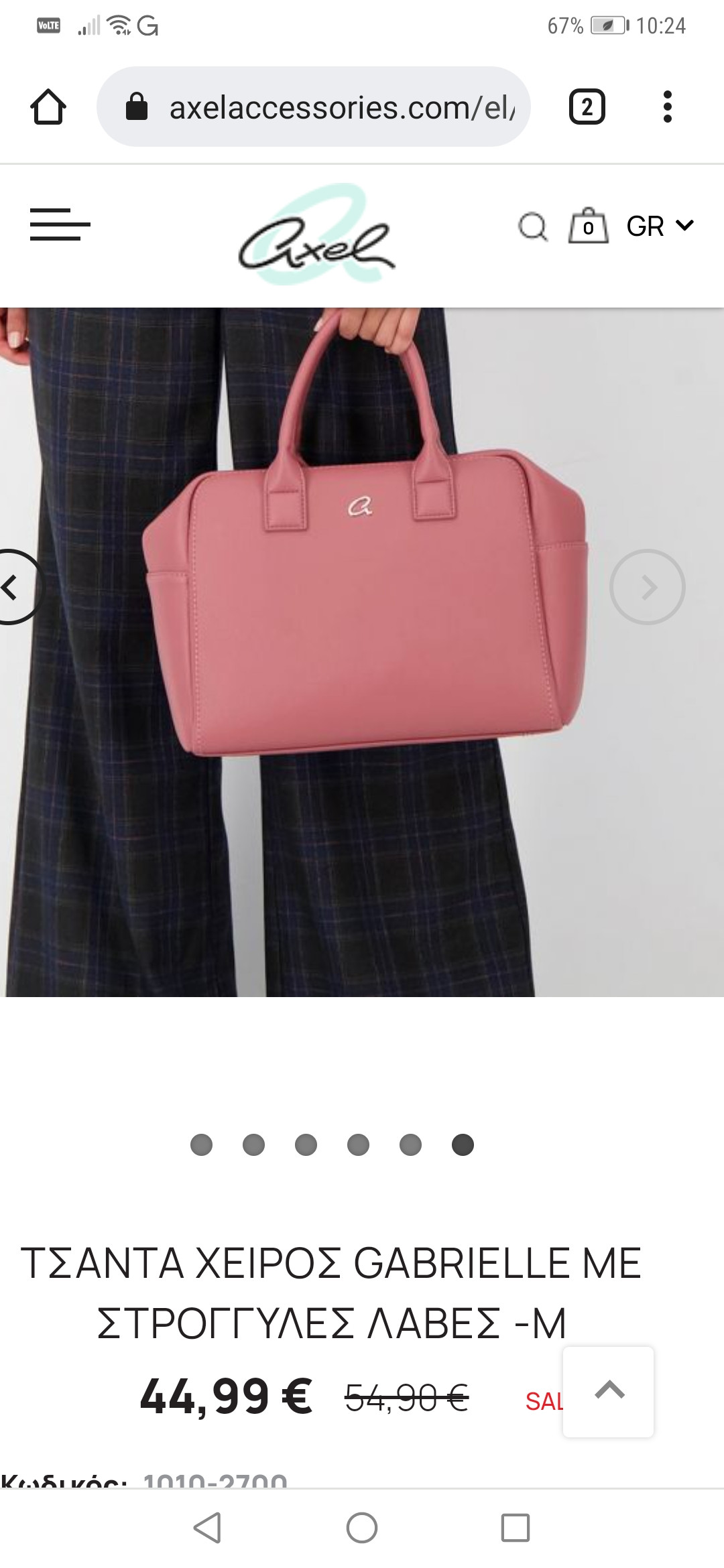Jump to the third image dot

[306, 1145]
